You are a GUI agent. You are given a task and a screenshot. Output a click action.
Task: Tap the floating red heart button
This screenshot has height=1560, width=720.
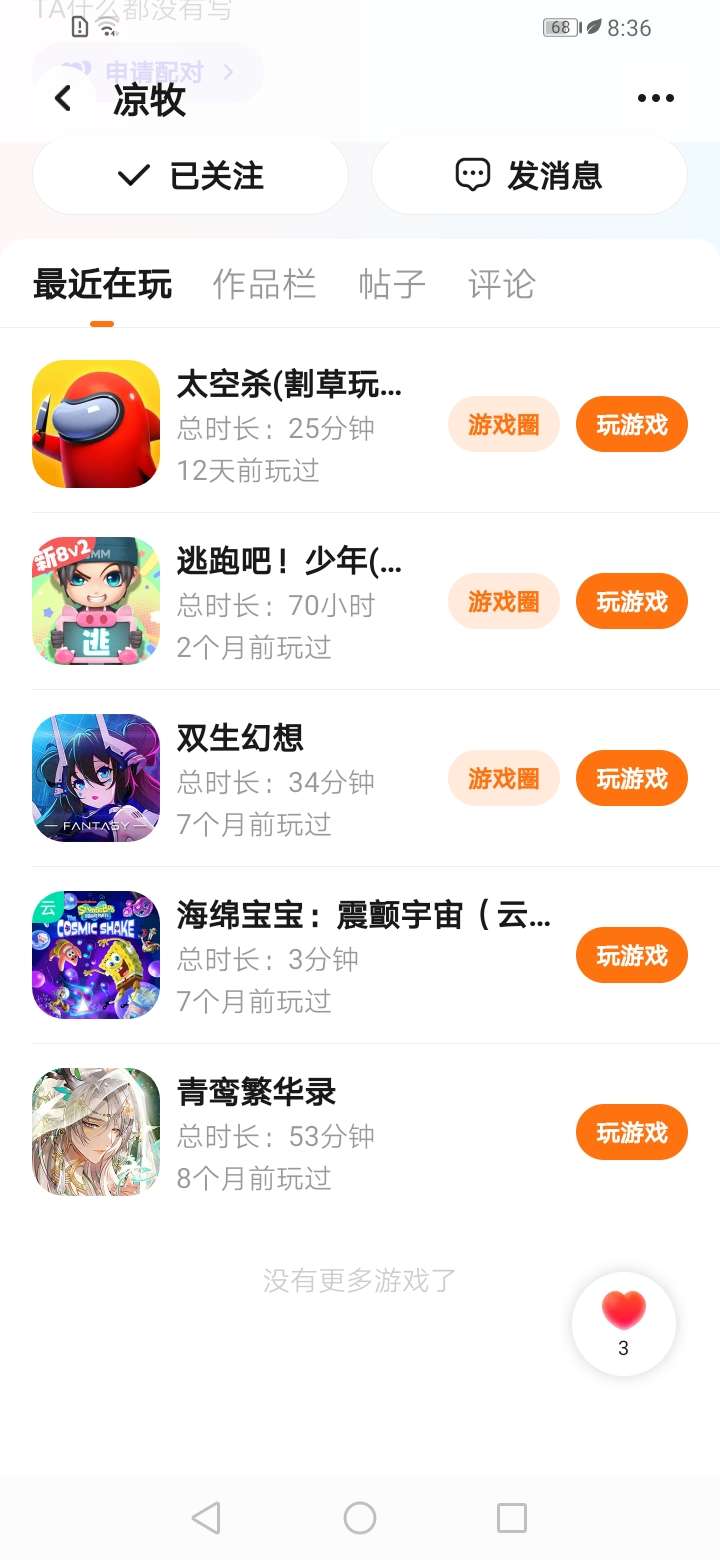point(623,1322)
